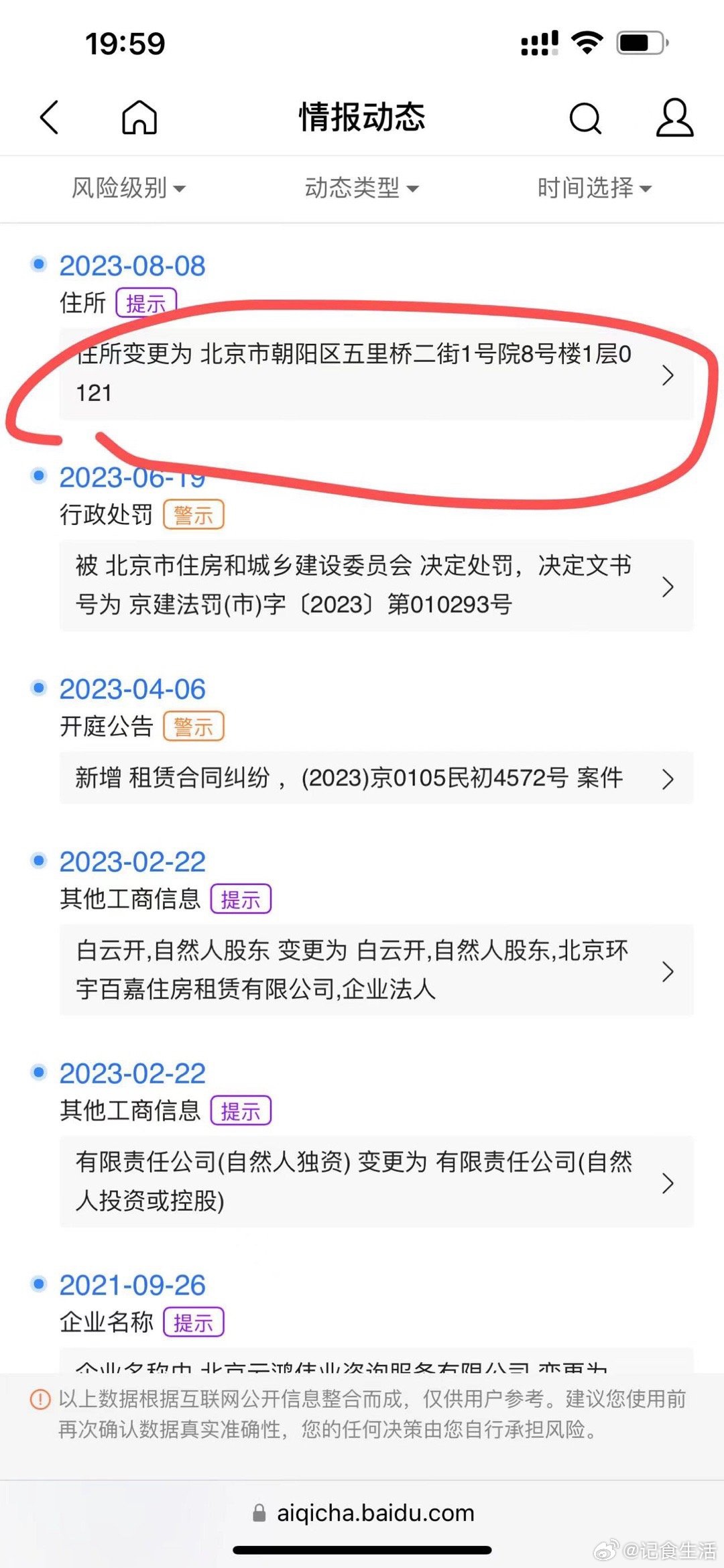This screenshot has width=724, height=1568.
Task: Open the home page icon
Action: click(139, 117)
